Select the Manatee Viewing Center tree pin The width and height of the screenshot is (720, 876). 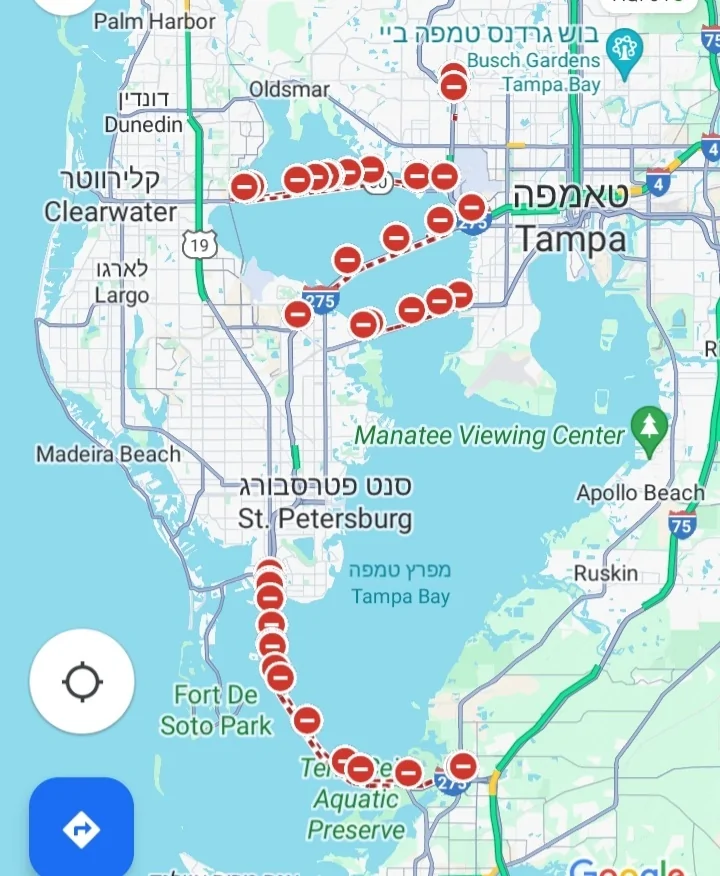(x=650, y=427)
